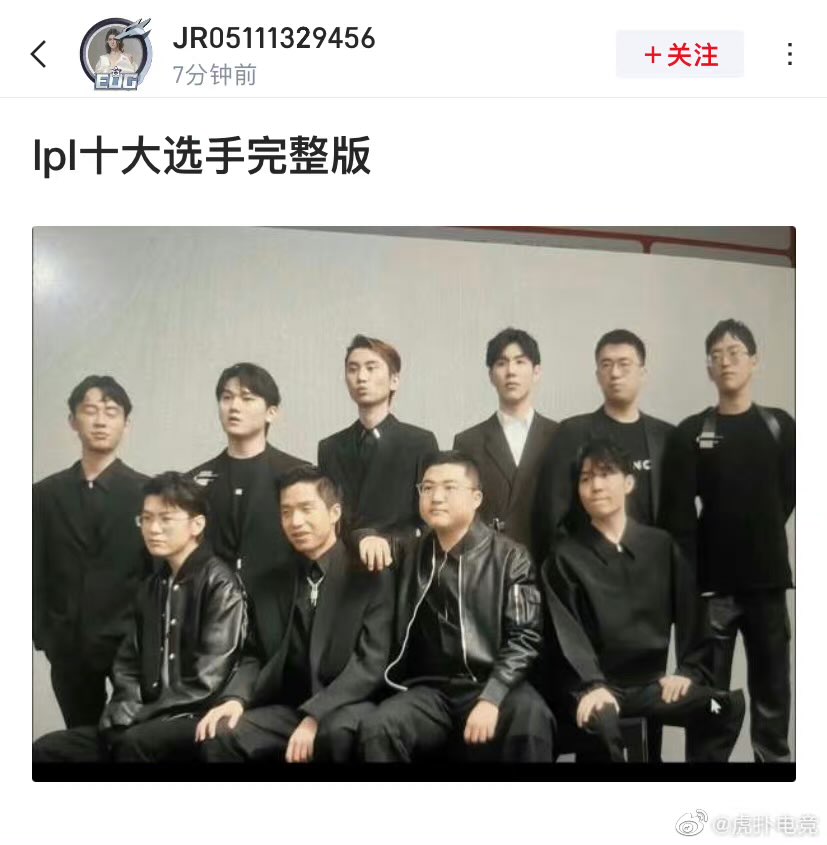Go back using the arrow
The width and height of the screenshot is (827, 845).
click(39, 54)
